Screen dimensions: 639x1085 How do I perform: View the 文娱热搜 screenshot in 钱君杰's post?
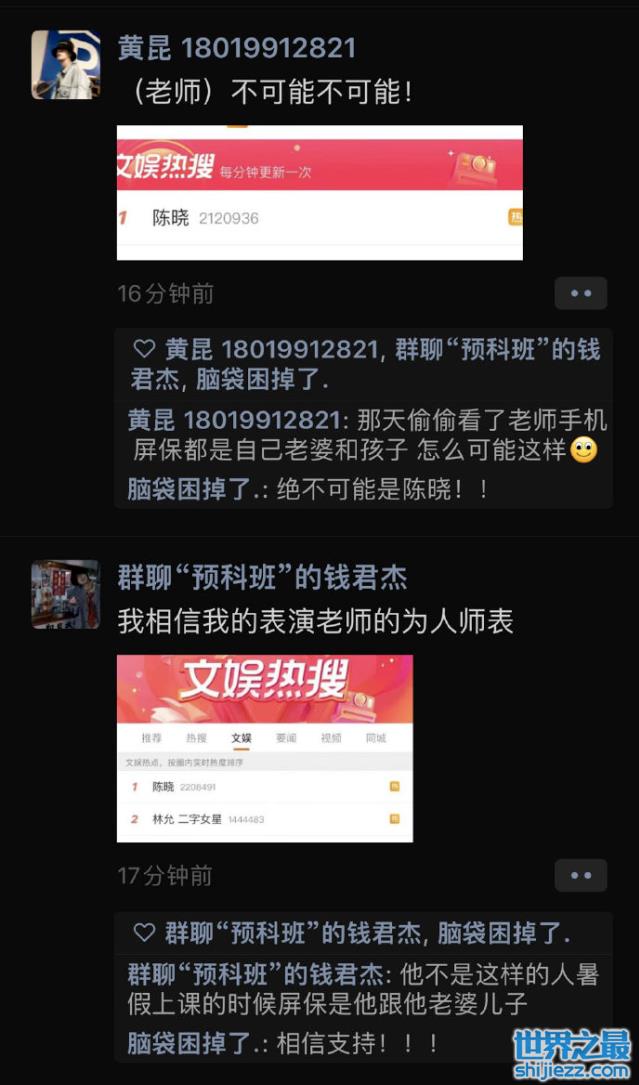[x=265, y=748]
